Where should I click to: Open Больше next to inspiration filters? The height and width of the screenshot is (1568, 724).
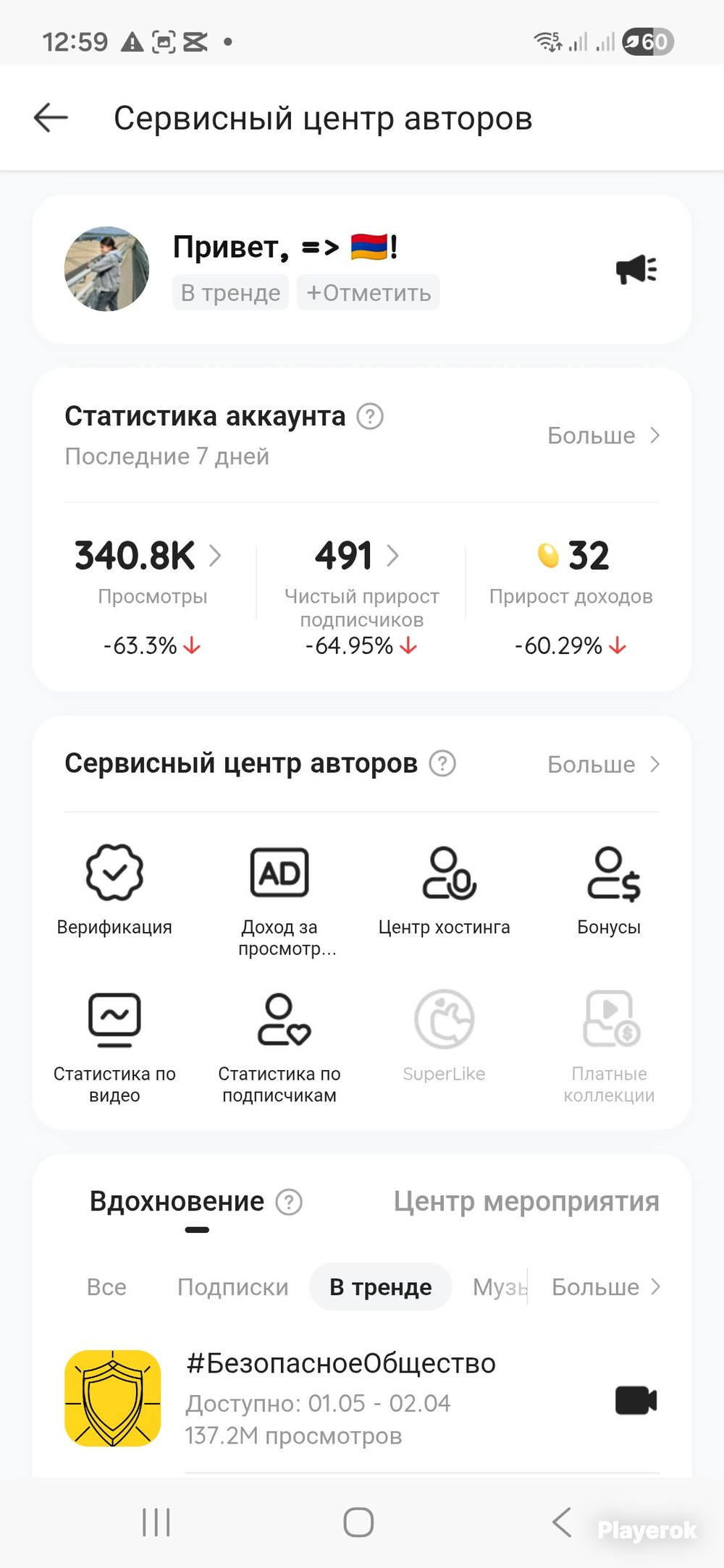pyautogui.click(x=606, y=1287)
